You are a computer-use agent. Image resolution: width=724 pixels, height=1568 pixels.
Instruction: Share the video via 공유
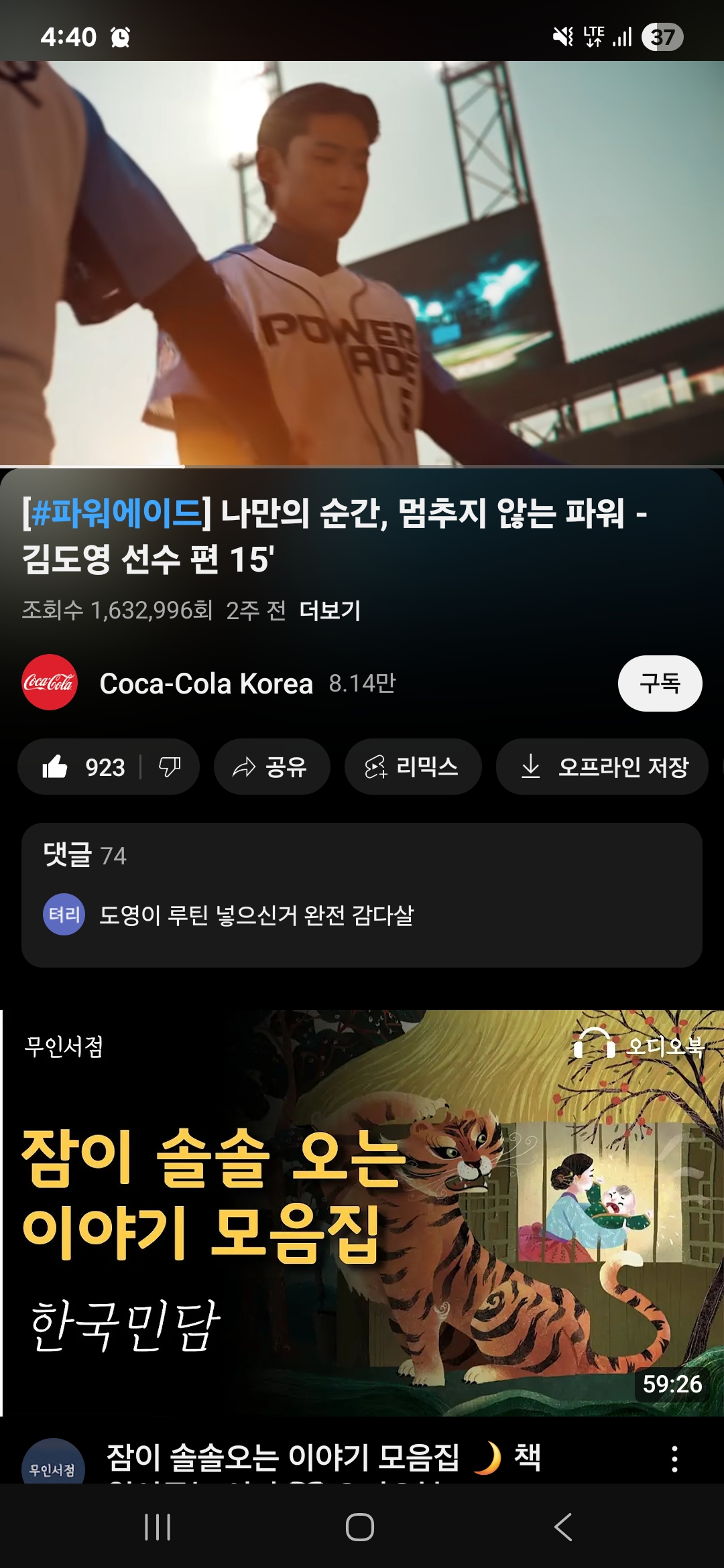[x=271, y=767]
